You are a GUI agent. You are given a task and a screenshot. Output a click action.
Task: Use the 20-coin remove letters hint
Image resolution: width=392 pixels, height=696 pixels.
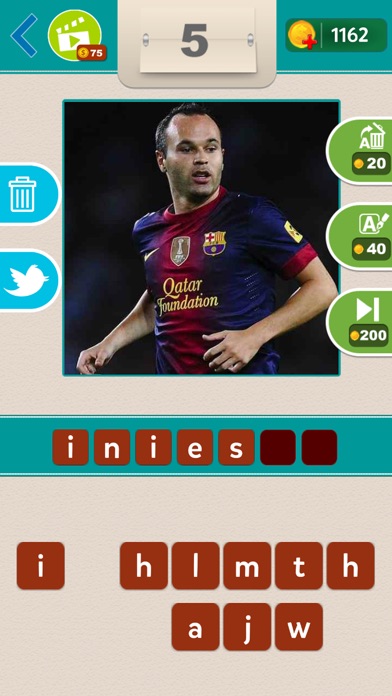[x=362, y=151]
